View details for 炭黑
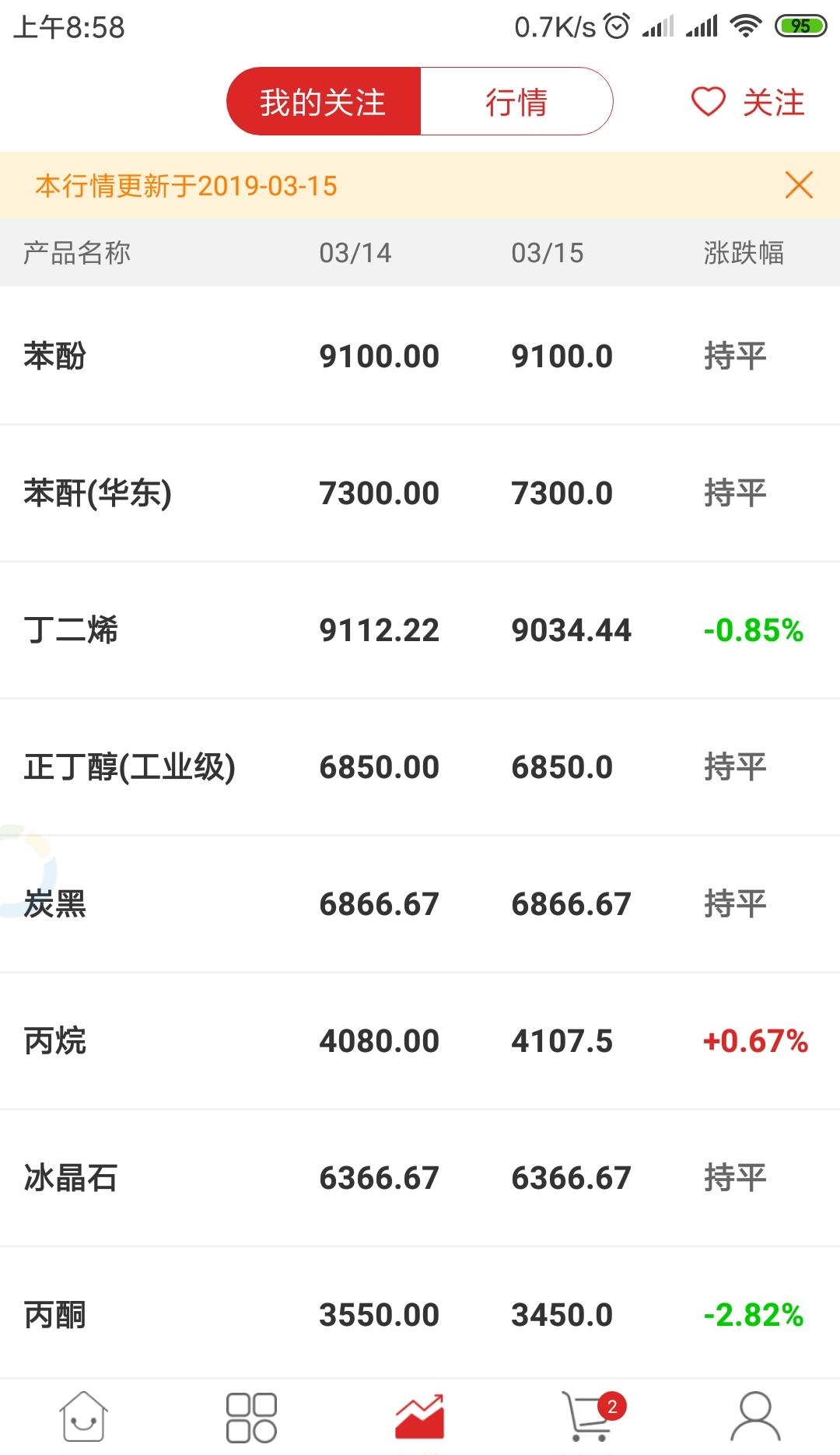Image resolution: width=840 pixels, height=1455 pixels. point(420,904)
